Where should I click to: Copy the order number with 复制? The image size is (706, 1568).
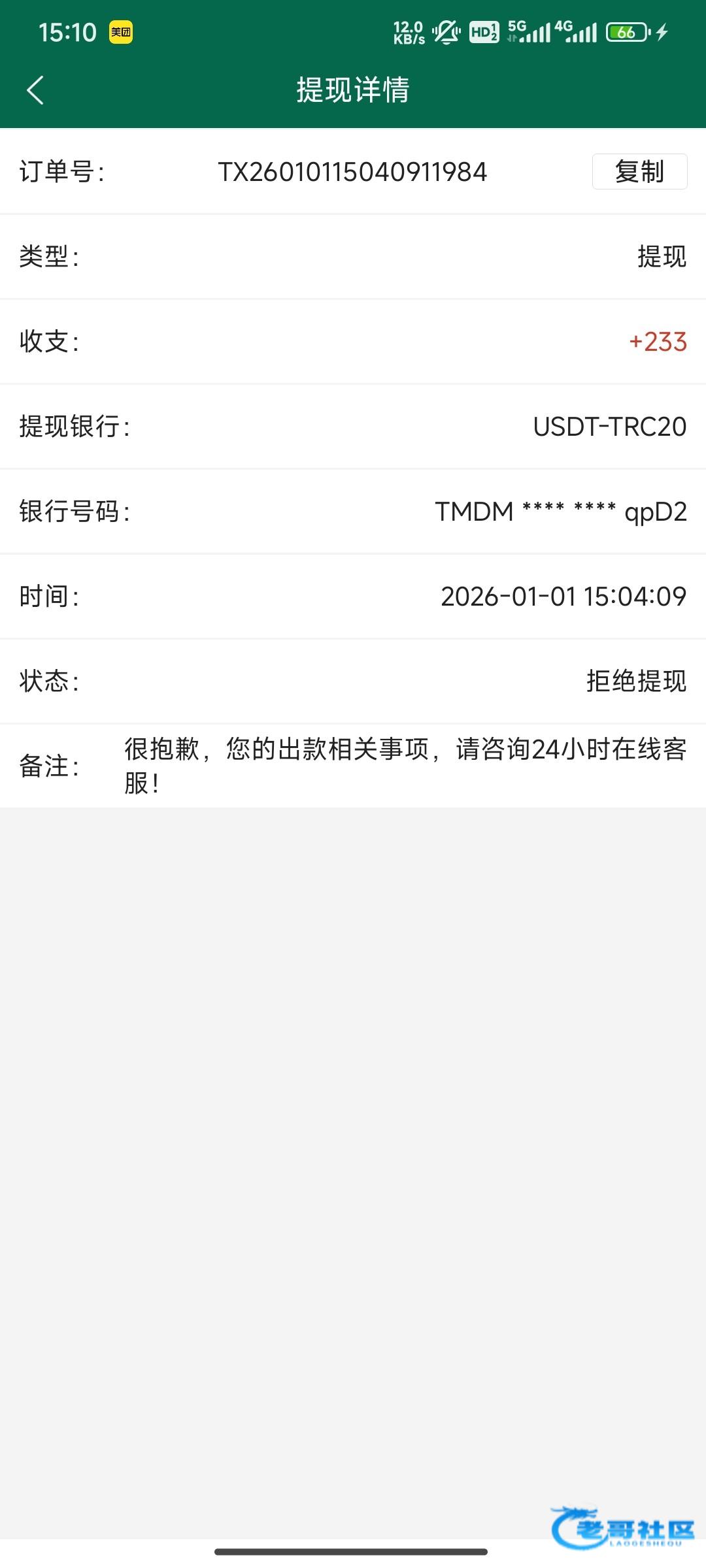click(639, 172)
